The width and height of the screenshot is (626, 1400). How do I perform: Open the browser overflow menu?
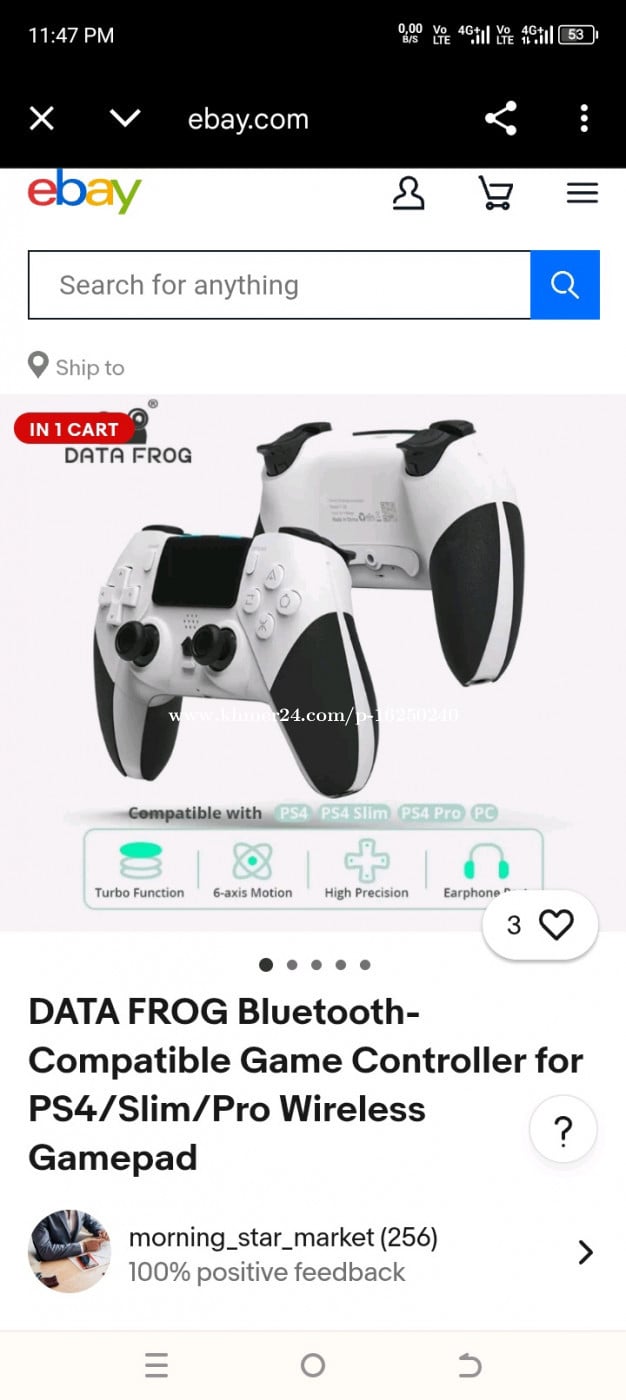point(584,119)
